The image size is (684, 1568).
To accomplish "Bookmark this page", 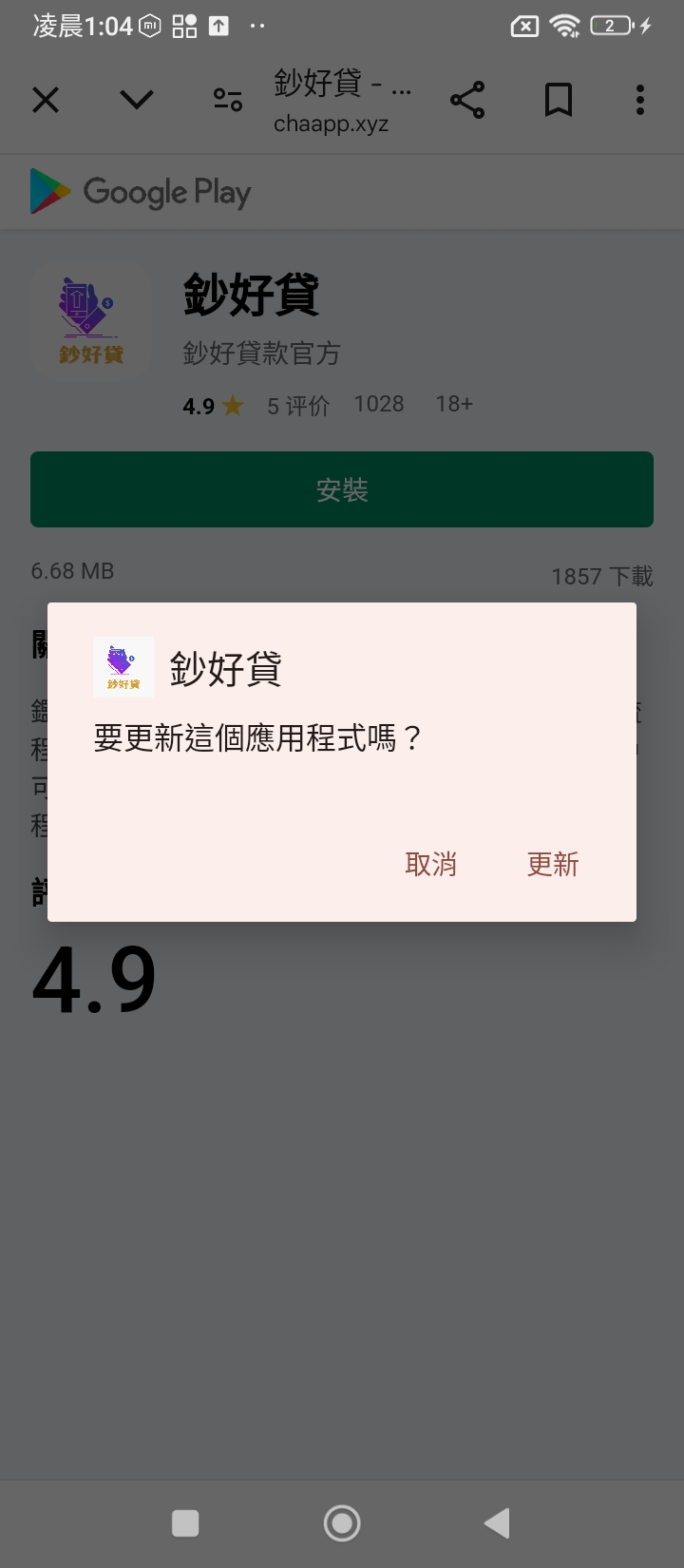I will pyautogui.click(x=559, y=100).
